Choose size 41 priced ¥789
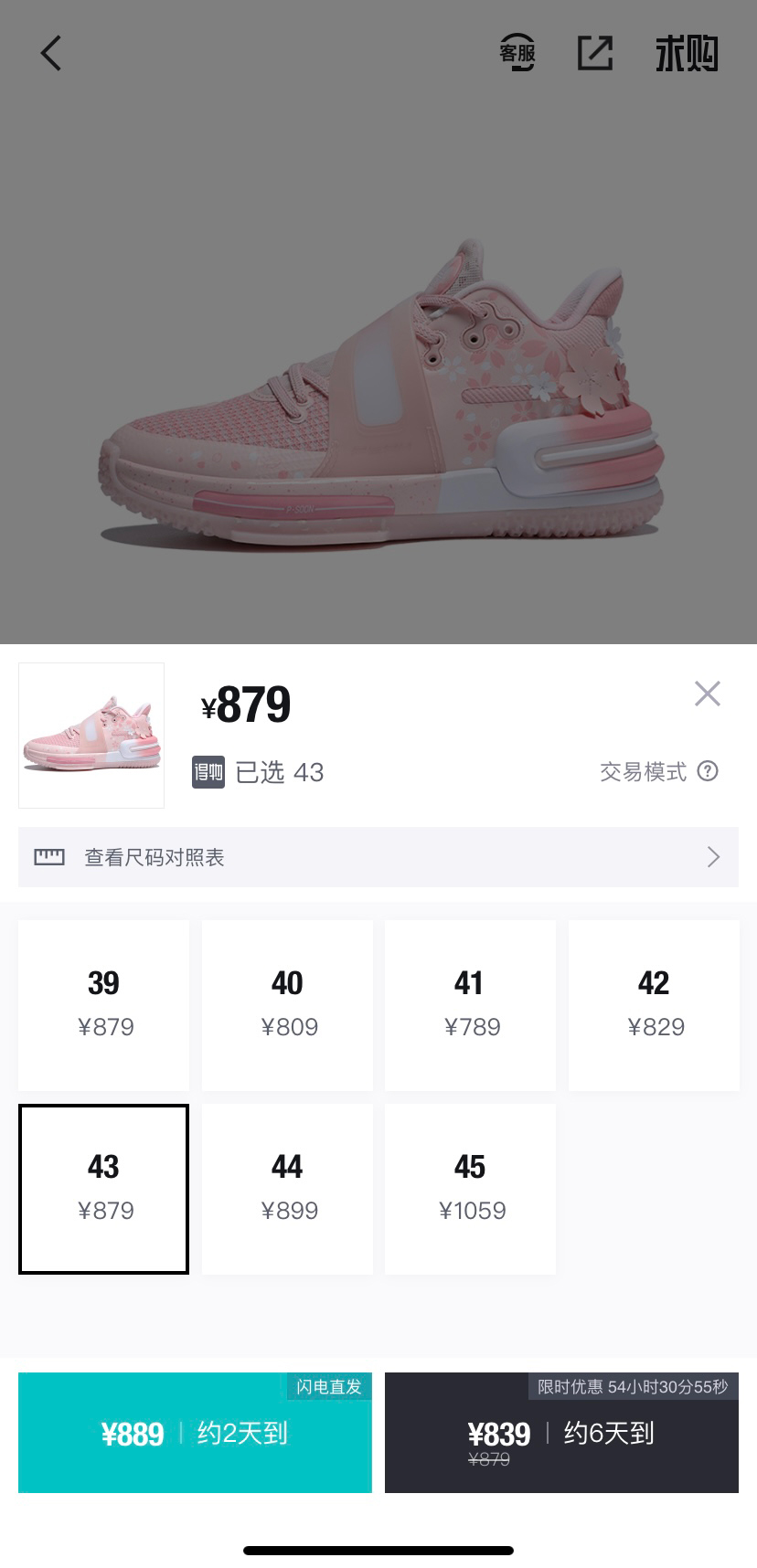 click(x=470, y=1005)
